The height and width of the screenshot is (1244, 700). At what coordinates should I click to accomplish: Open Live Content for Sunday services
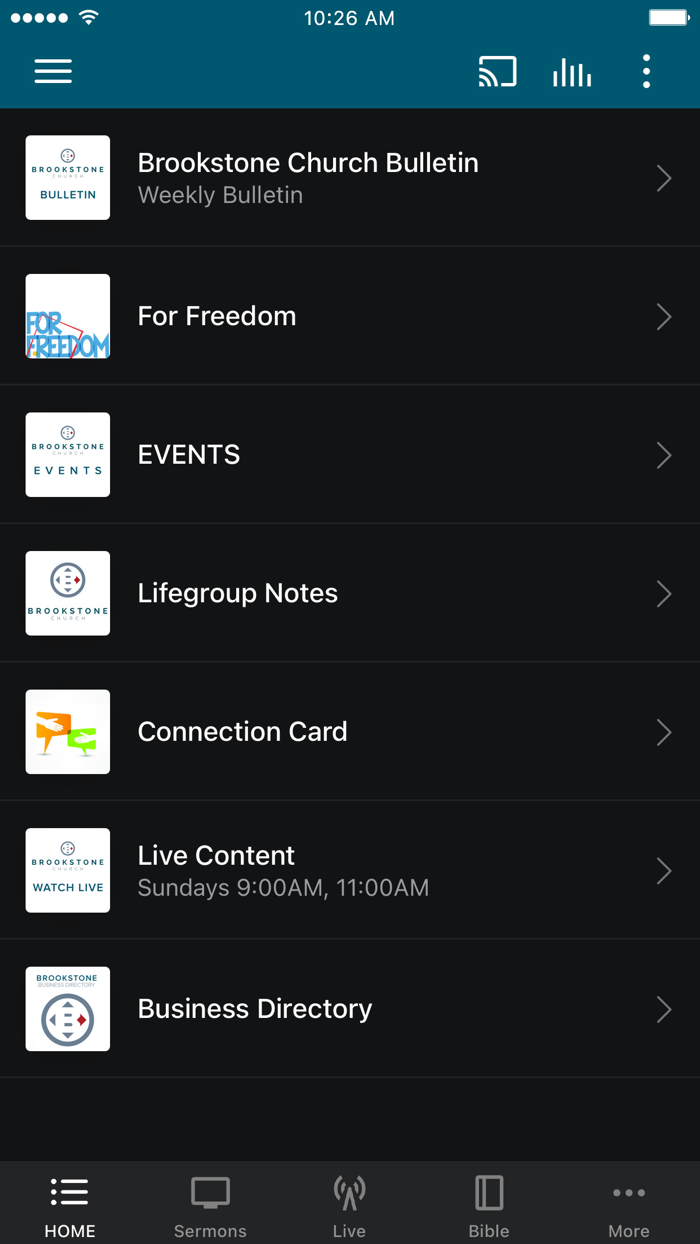tap(350, 870)
